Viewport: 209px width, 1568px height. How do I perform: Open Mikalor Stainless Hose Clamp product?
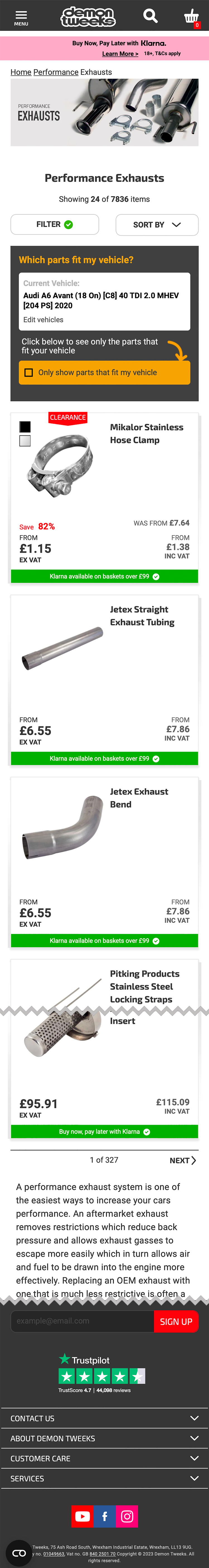point(146,433)
